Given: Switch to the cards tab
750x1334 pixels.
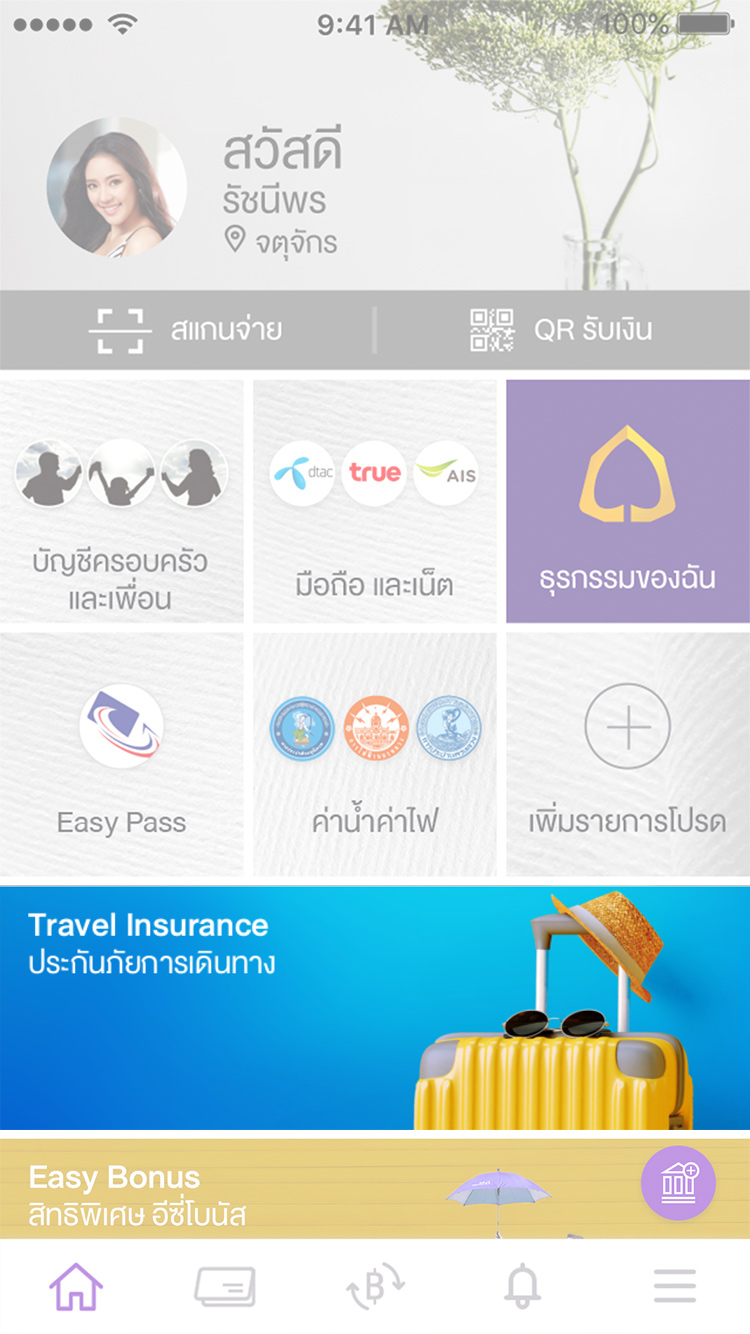Looking at the screenshot, I should (x=224, y=1286).
